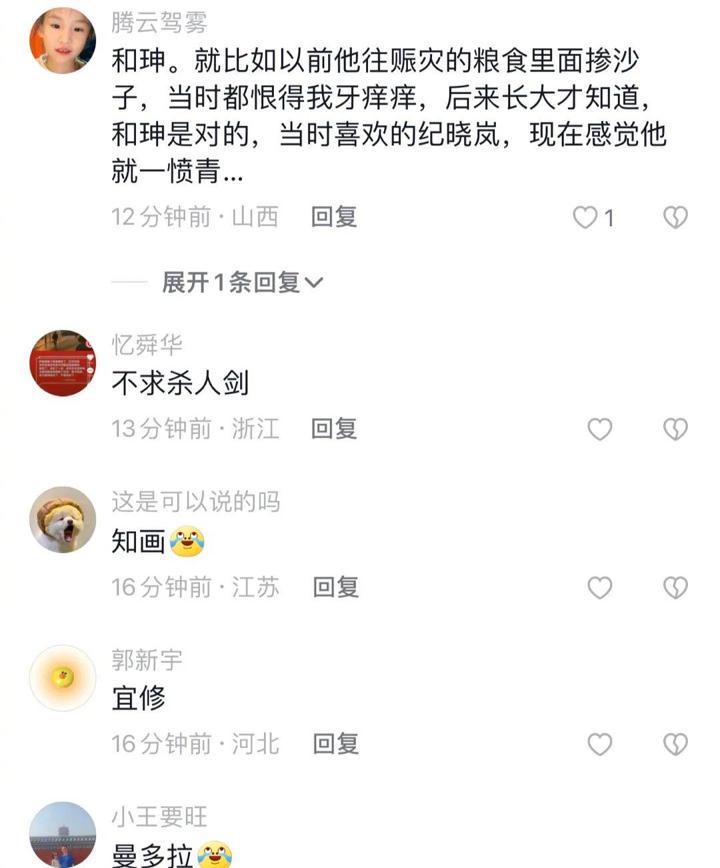Open 忆舜华's profile avatar

(x=63, y=363)
